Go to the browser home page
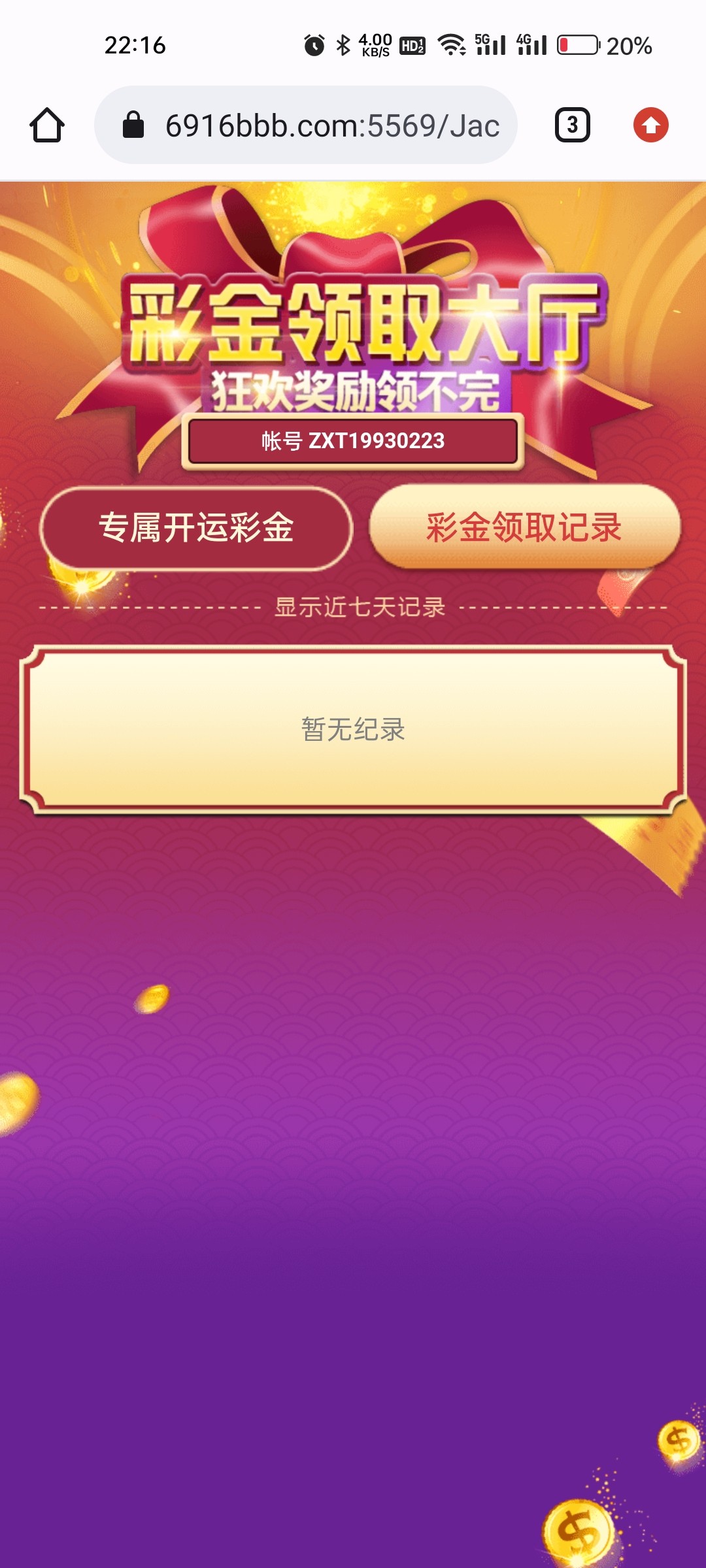This screenshot has width=706, height=1568. pyautogui.click(x=47, y=125)
